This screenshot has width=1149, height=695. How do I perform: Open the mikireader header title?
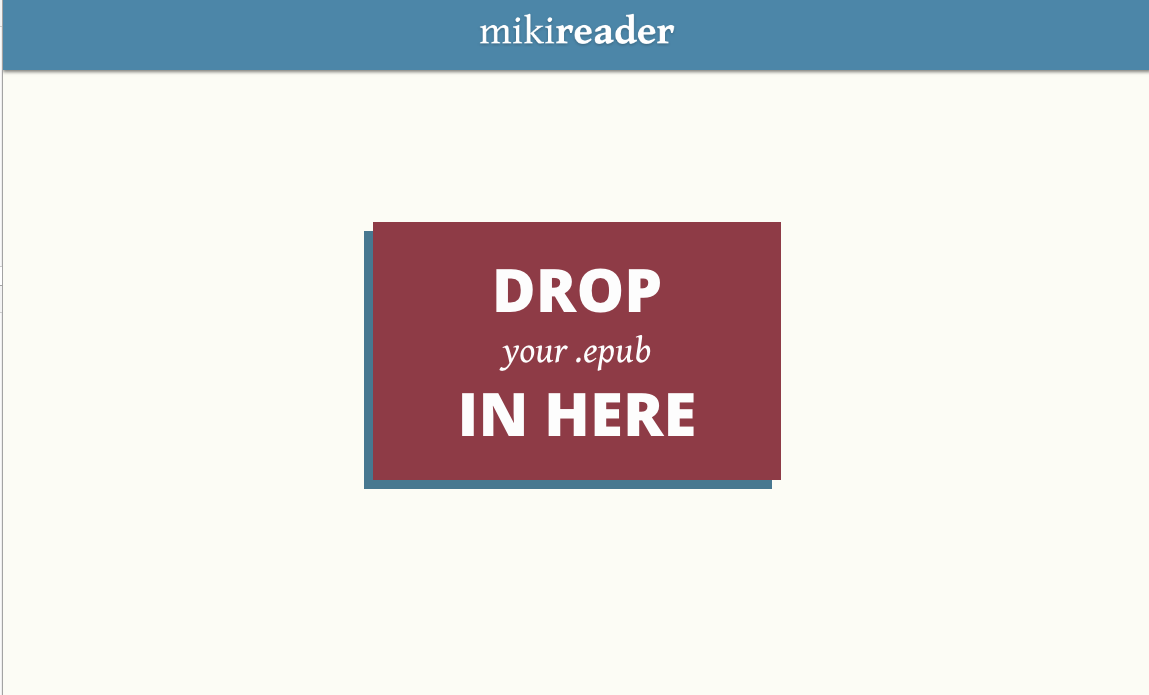pos(576,32)
